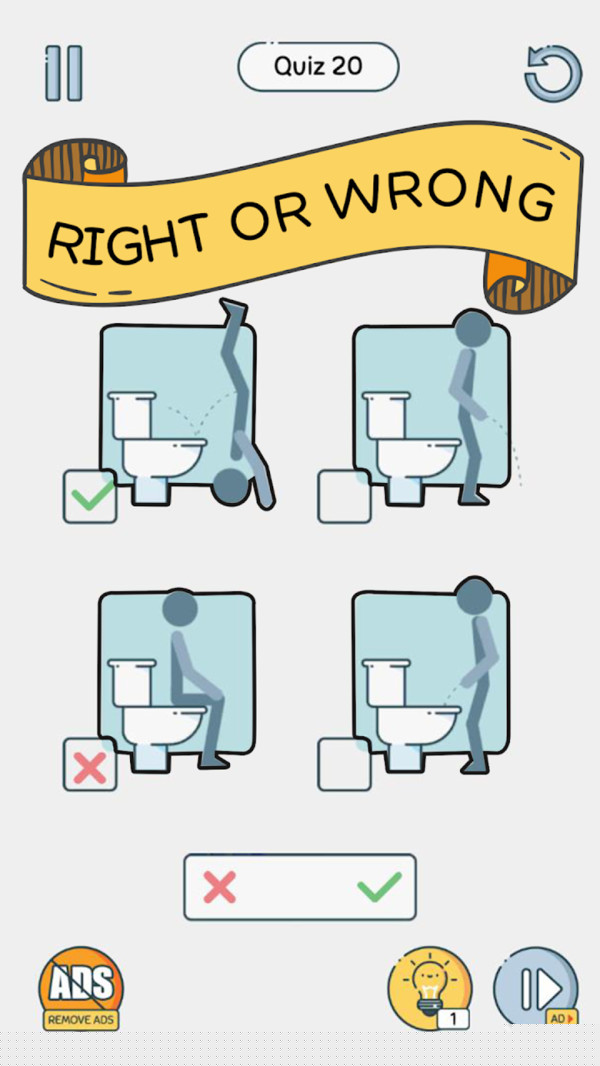600x1066 pixels.
Task: Tap the checkbox under the handstand figure
Action: (90, 497)
